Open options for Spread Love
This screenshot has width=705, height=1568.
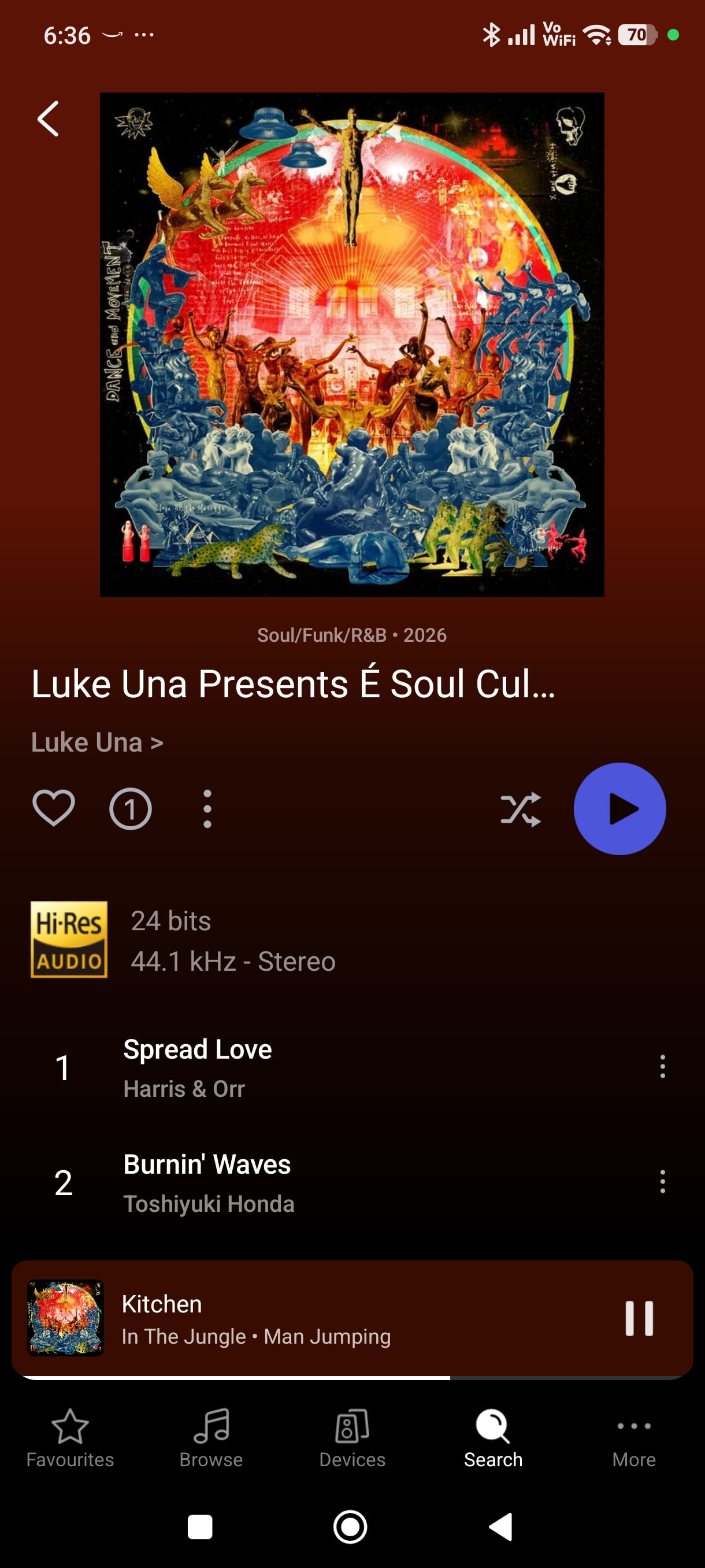tap(662, 1067)
